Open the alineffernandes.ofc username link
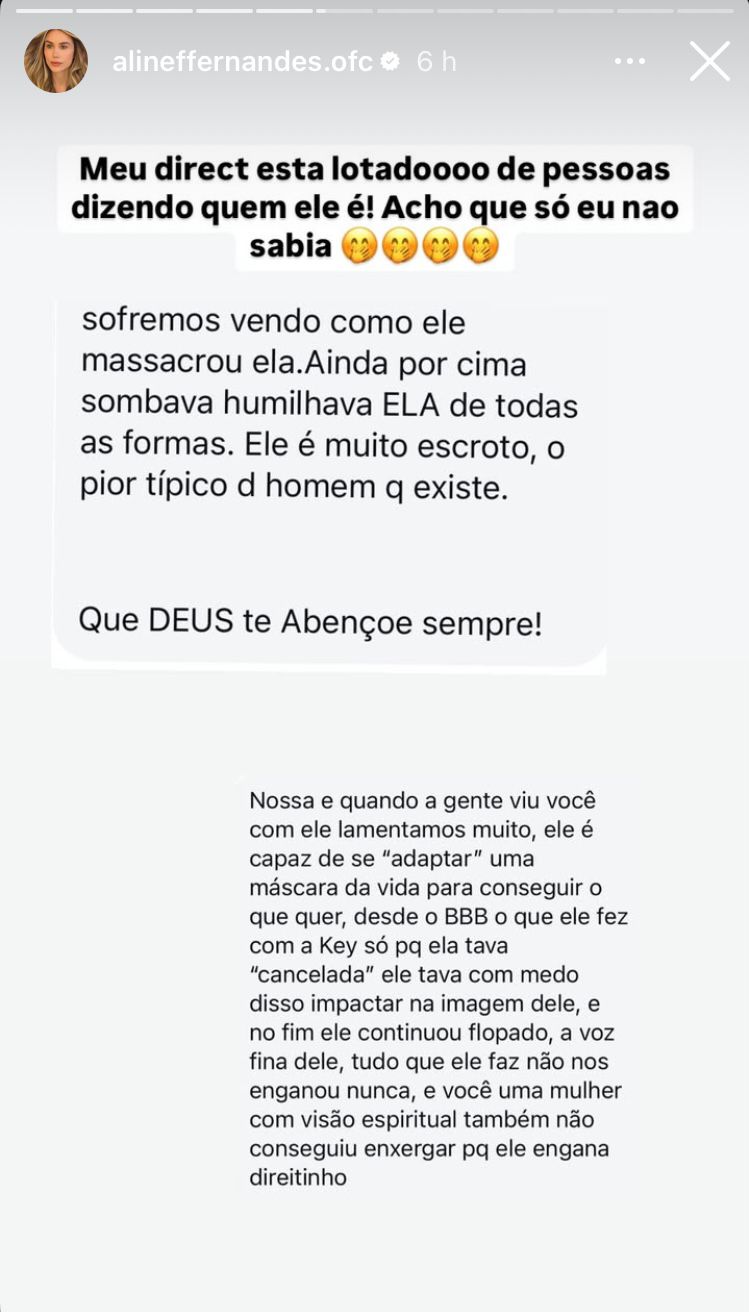The height and width of the screenshot is (1312, 749). 243,62
